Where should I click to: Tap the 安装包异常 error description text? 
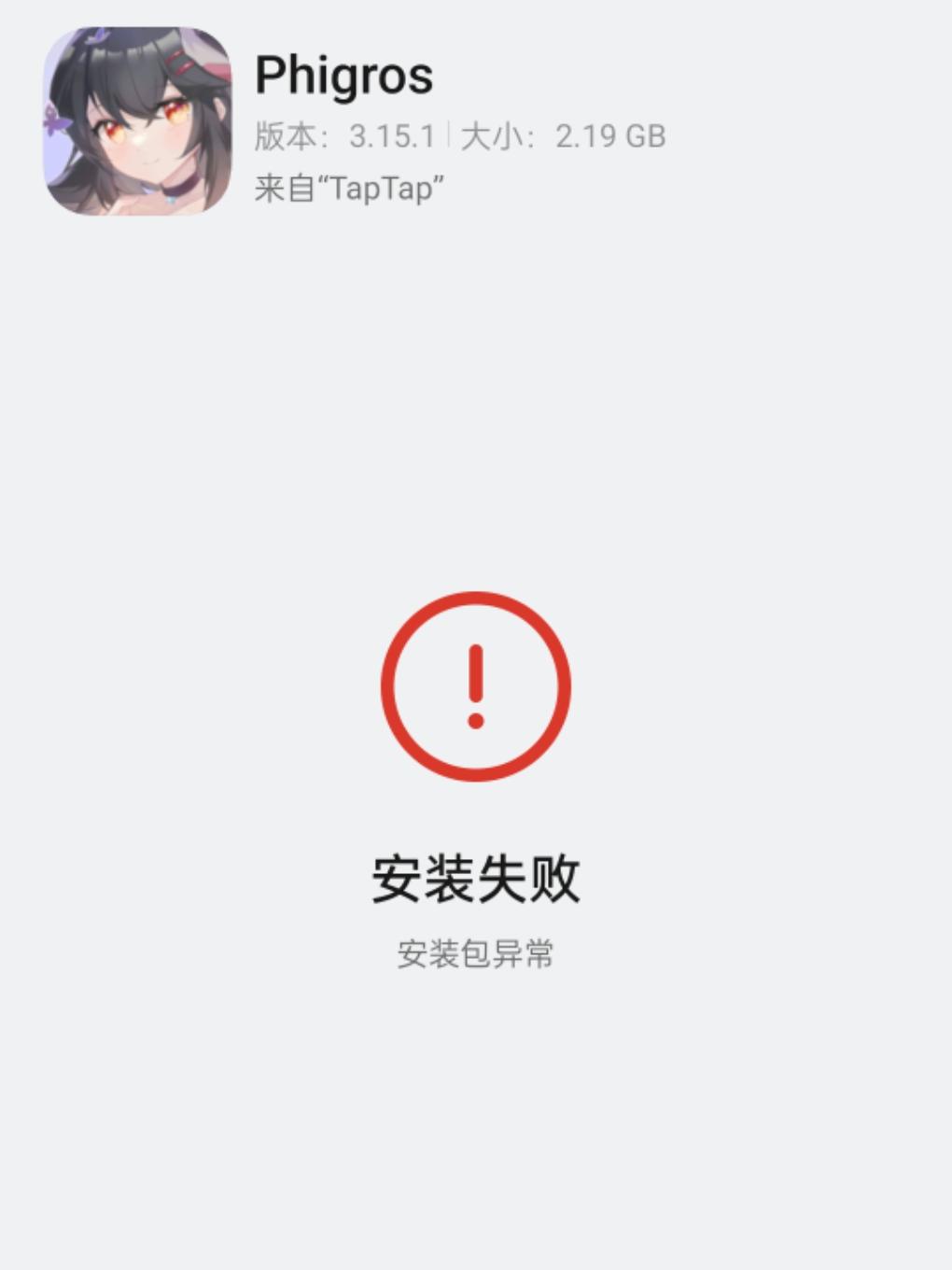pyautogui.click(x=475, y=953)
